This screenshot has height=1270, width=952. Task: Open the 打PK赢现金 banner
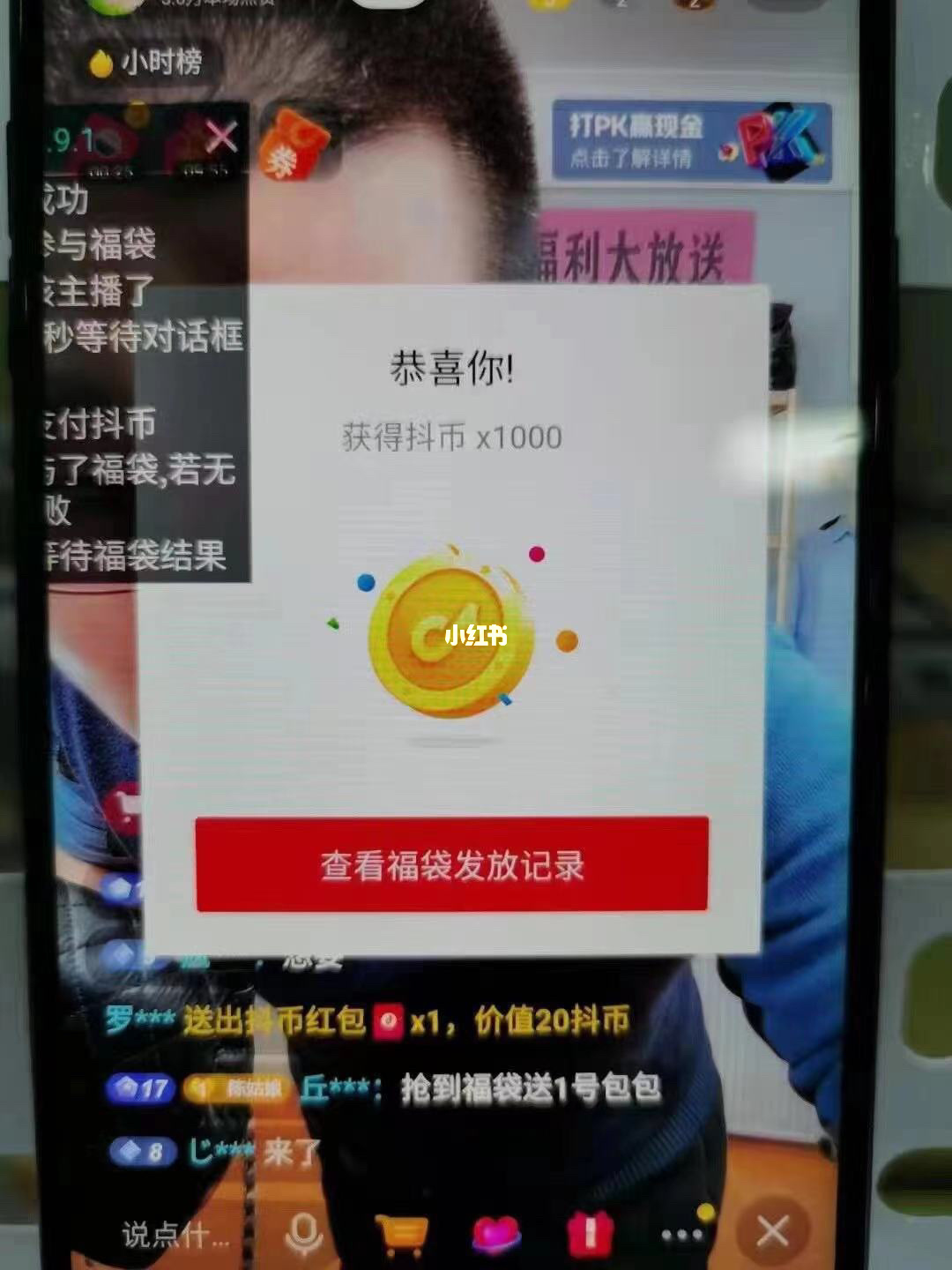[691, 141]
